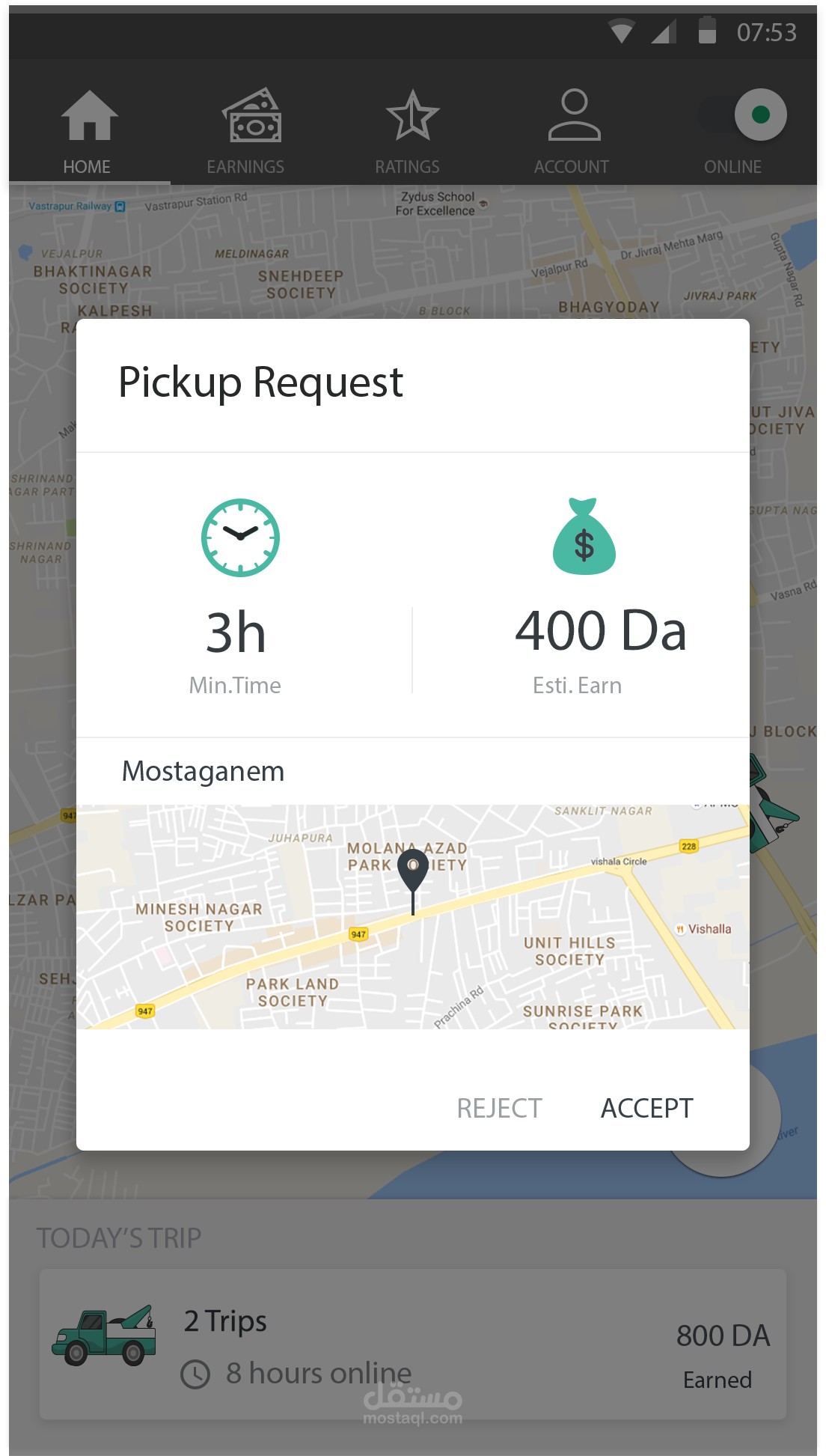Switch to the Earnings tab
Screen dimensions: 826x1456
246,132
